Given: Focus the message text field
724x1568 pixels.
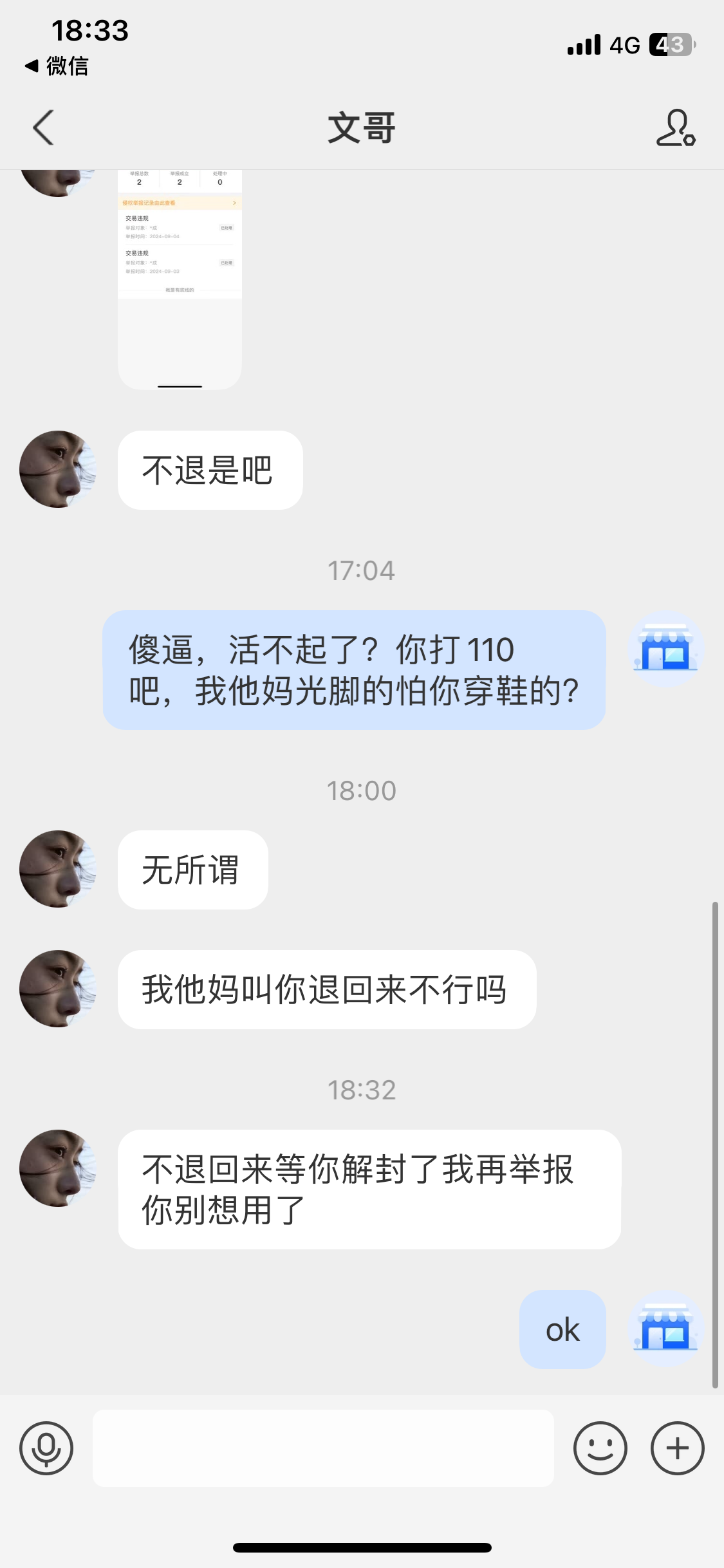Looking at the screenshot, I should tap(323, 1448).
